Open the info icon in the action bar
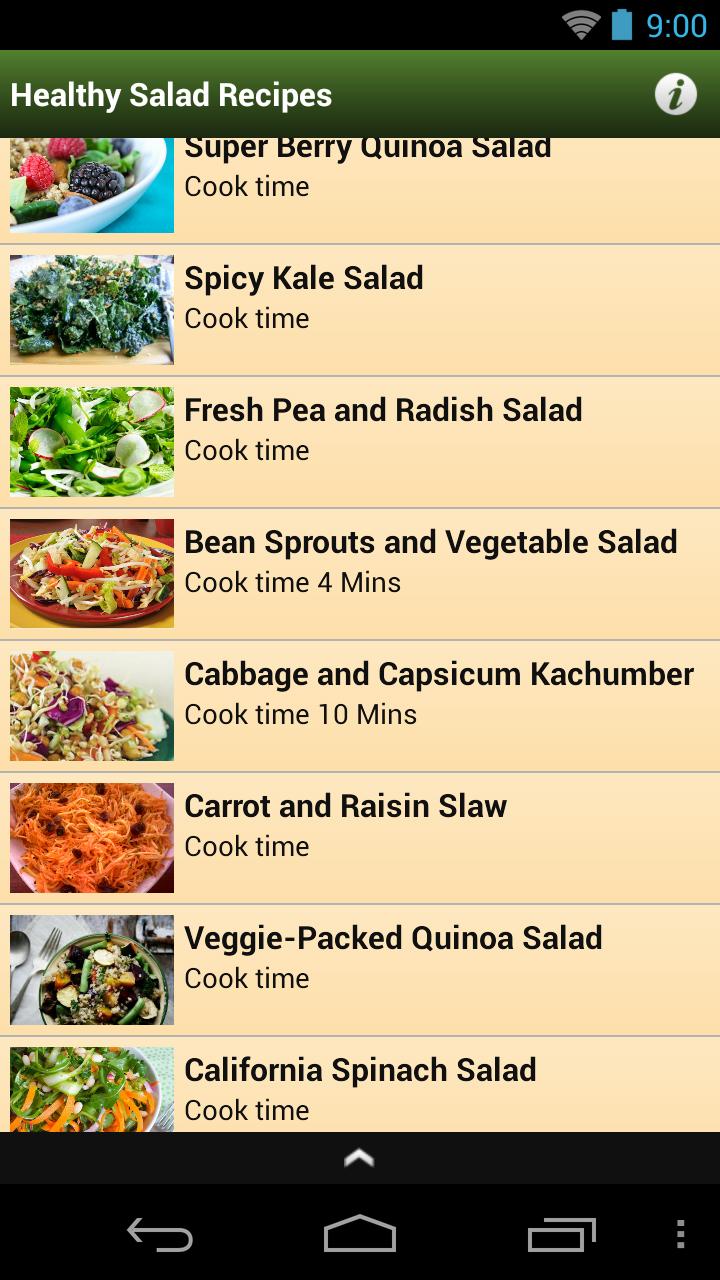Screen dimensions: 720x1280 [x=677, y=95]
